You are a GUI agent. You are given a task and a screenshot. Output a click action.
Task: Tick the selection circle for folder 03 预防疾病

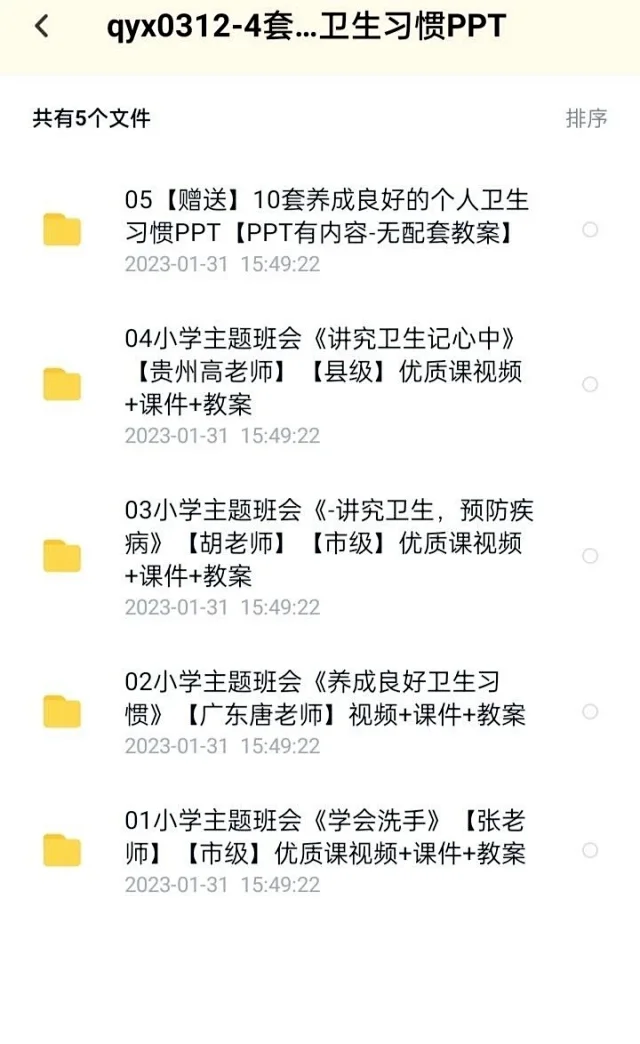tap(590, 556)
